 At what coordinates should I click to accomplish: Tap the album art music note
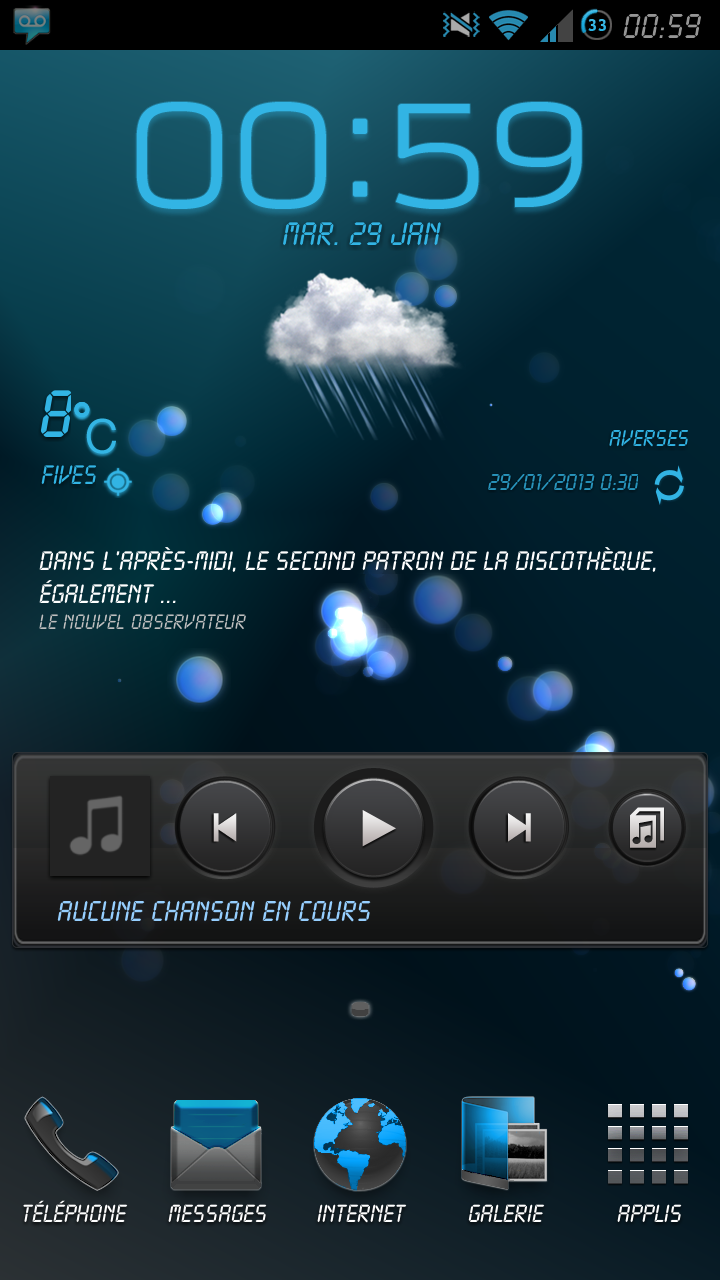pos(100,826)
